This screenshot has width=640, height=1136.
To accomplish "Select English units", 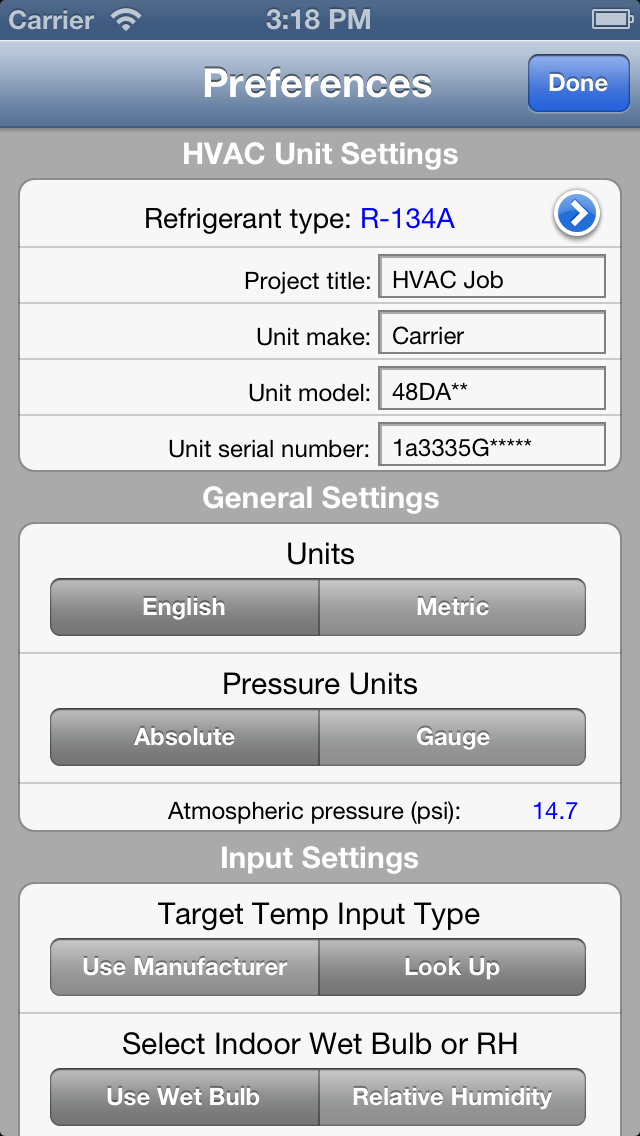I will tap(185, 607).
